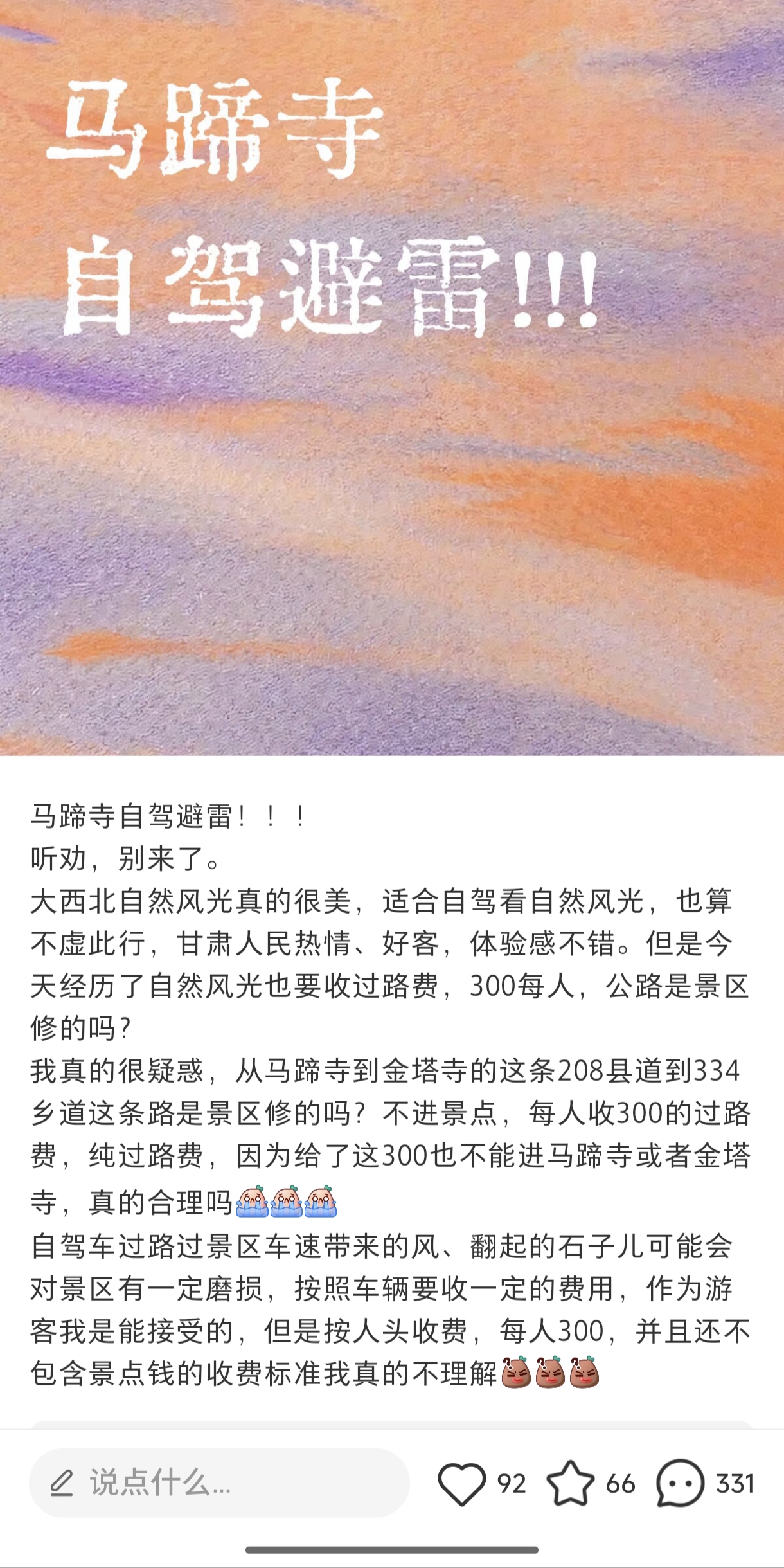
Task: Open the 马蹄寺自驾避雷 cover image
Action: (392, 378)
